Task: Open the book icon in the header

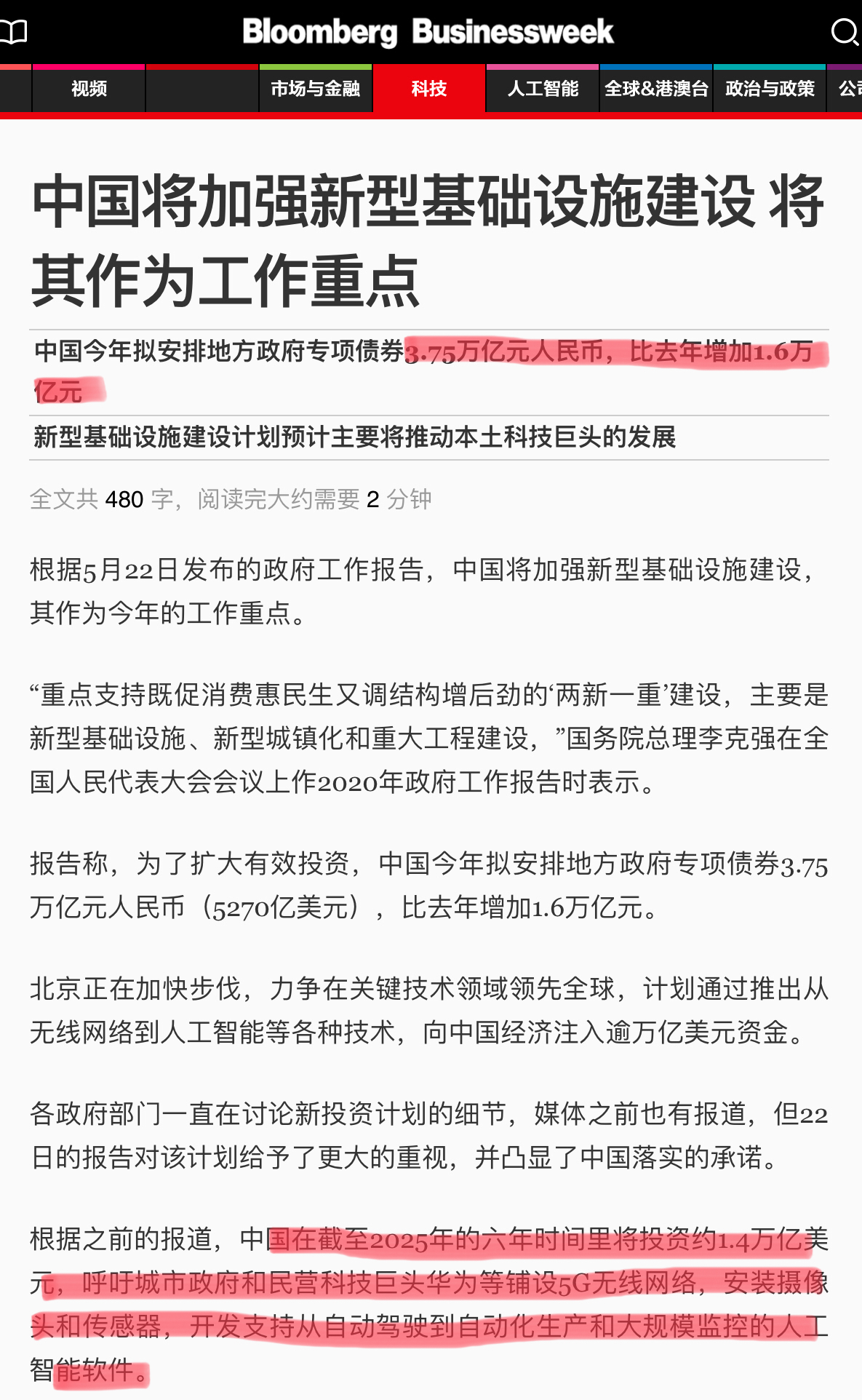Action: pos(13,32)
